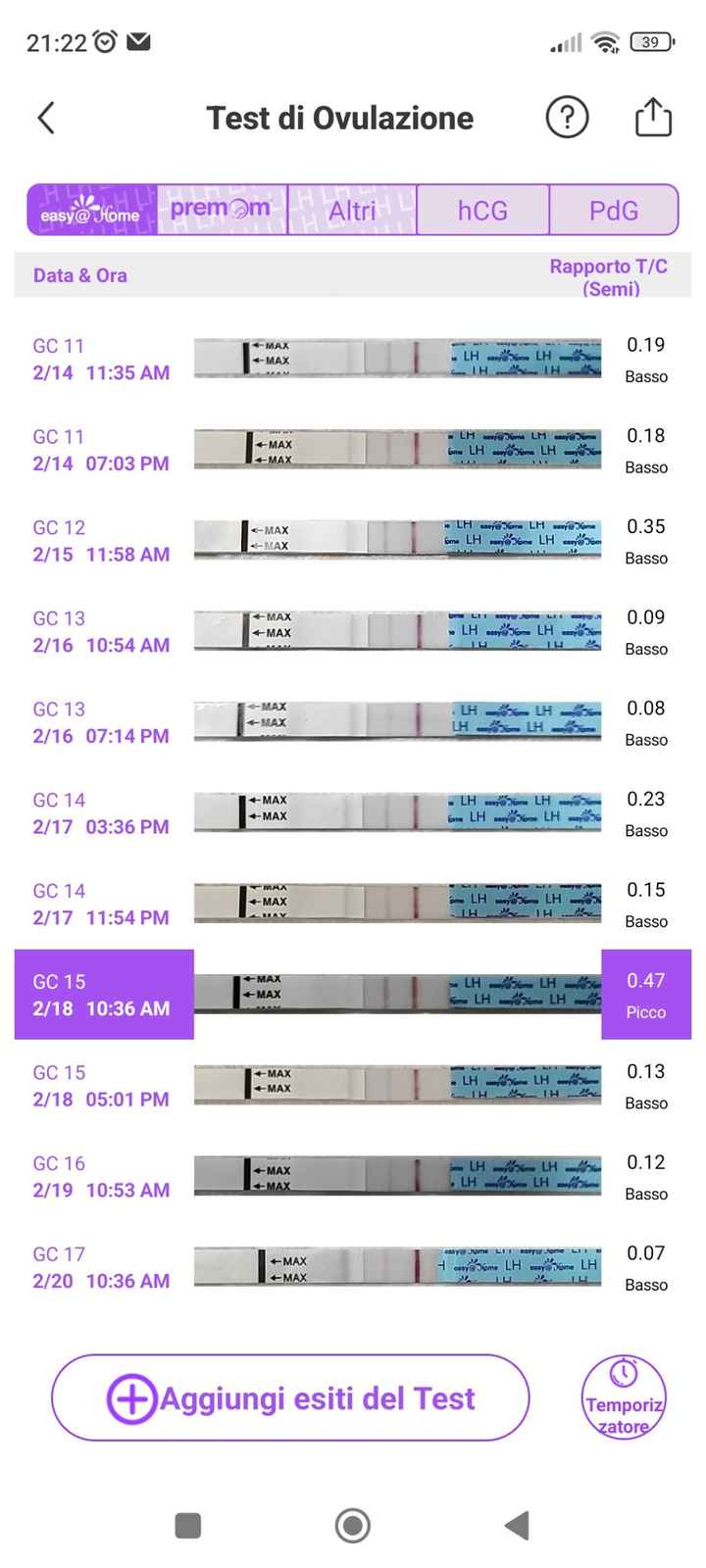Share the ovulation test results

653,119
